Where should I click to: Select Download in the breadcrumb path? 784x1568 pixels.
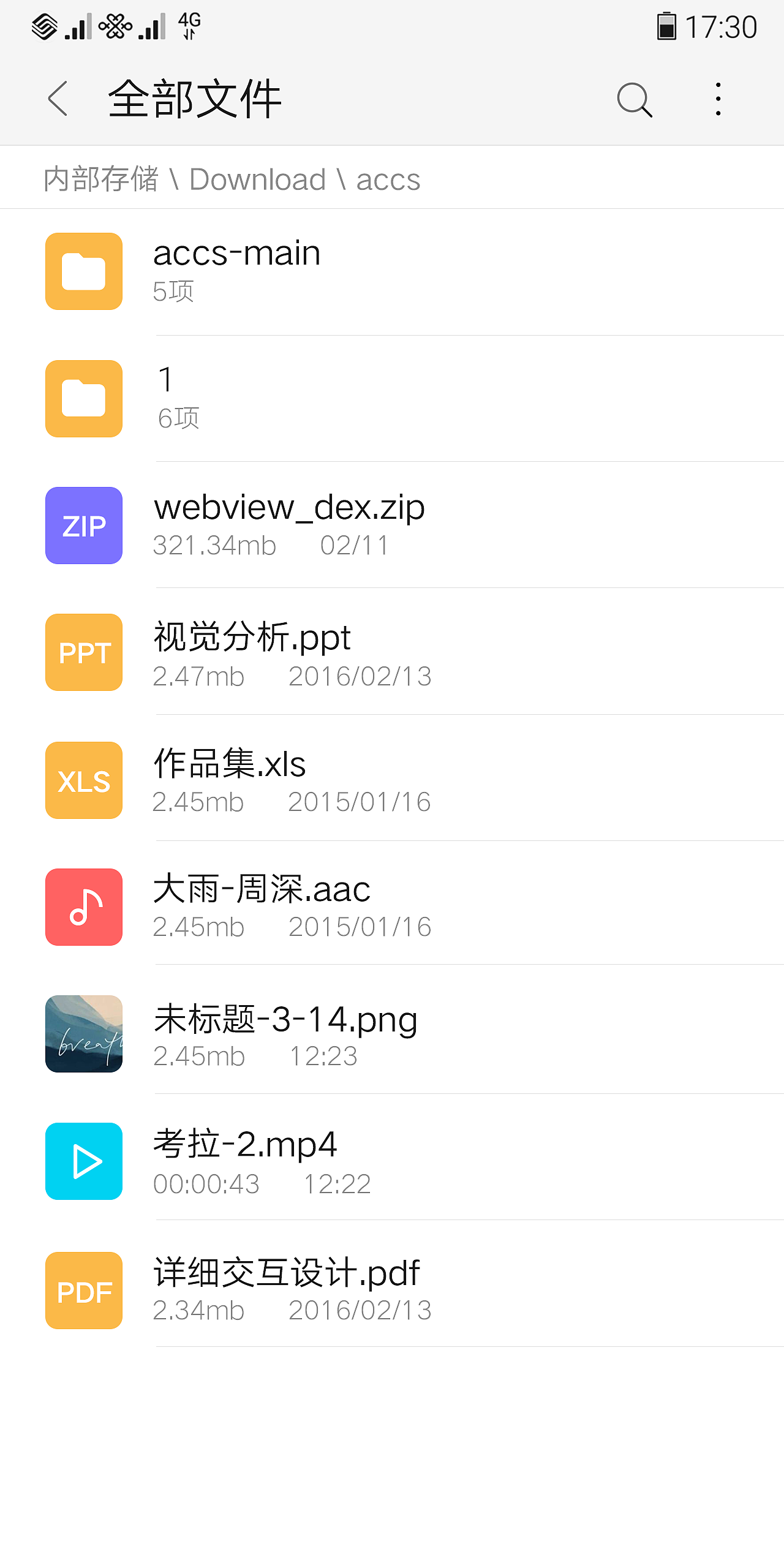pyautogui.click(x=258, y=179)
